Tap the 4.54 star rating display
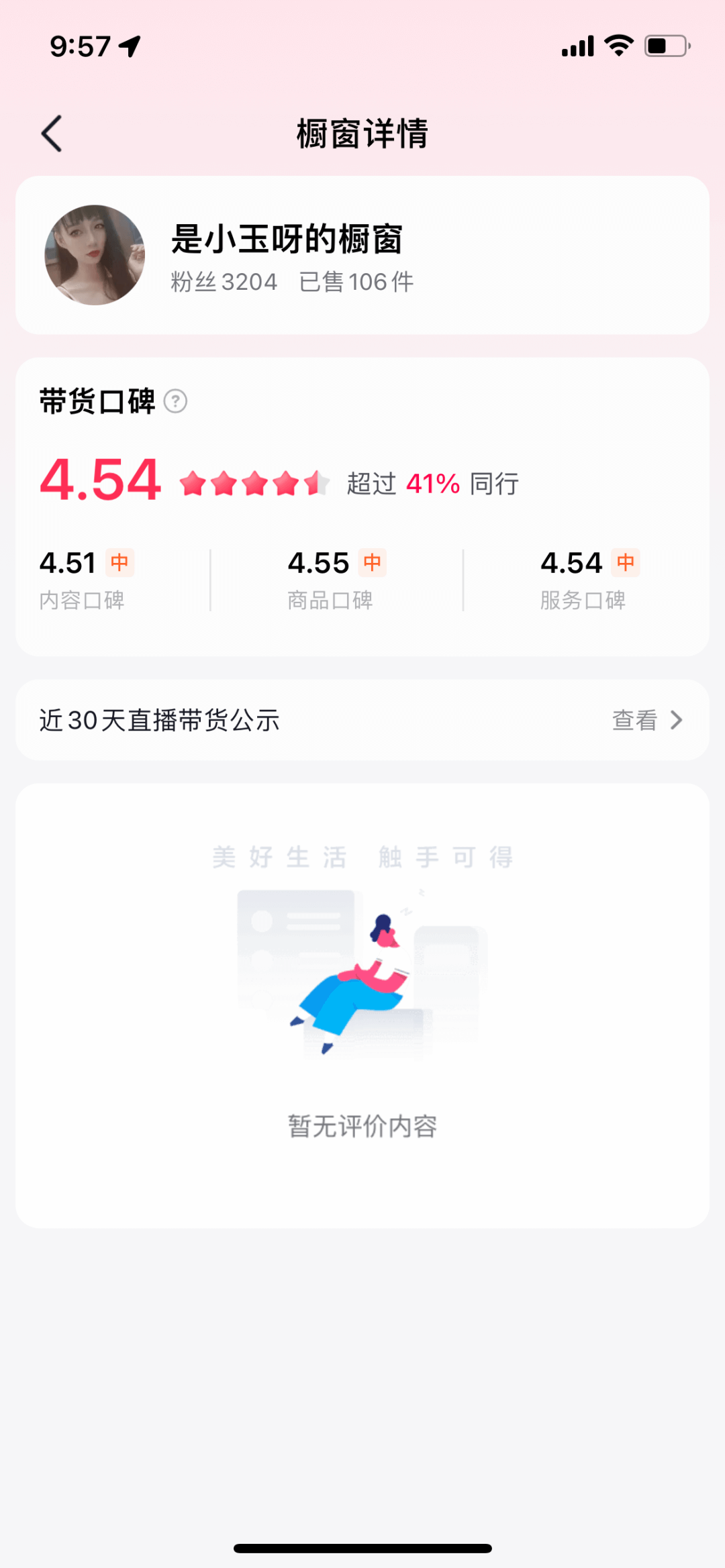 [x=99, y=480]
